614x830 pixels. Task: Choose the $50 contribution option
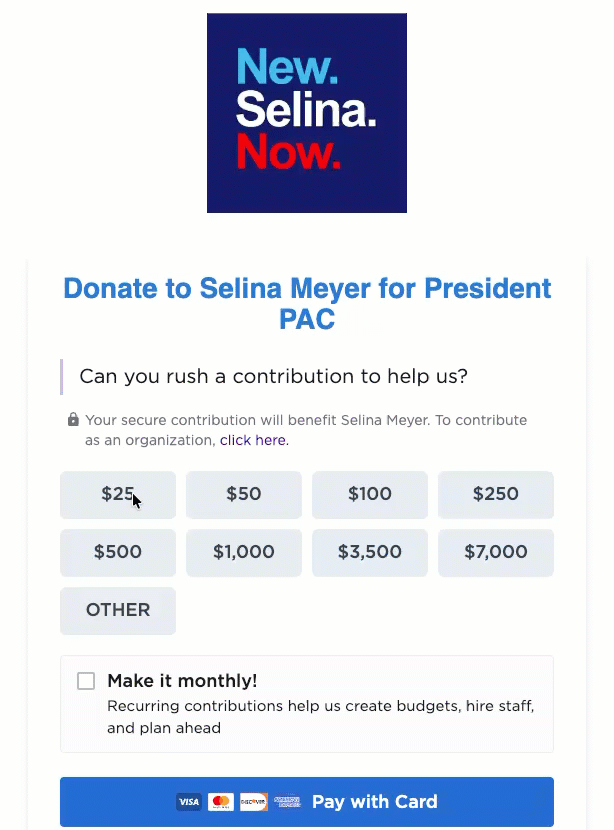(244, 494)
